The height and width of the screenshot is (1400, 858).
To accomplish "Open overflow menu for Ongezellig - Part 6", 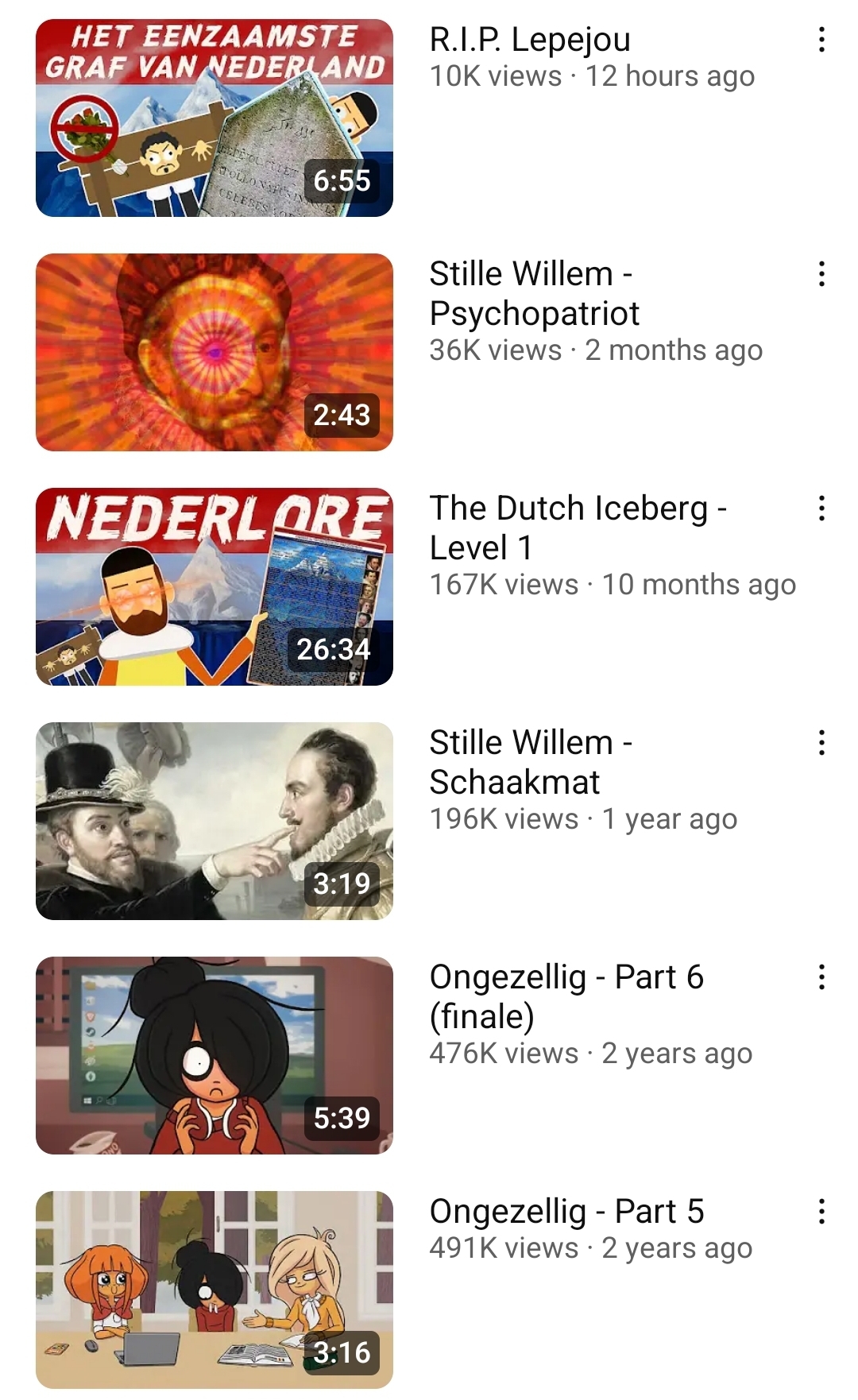I will [821, 977].
